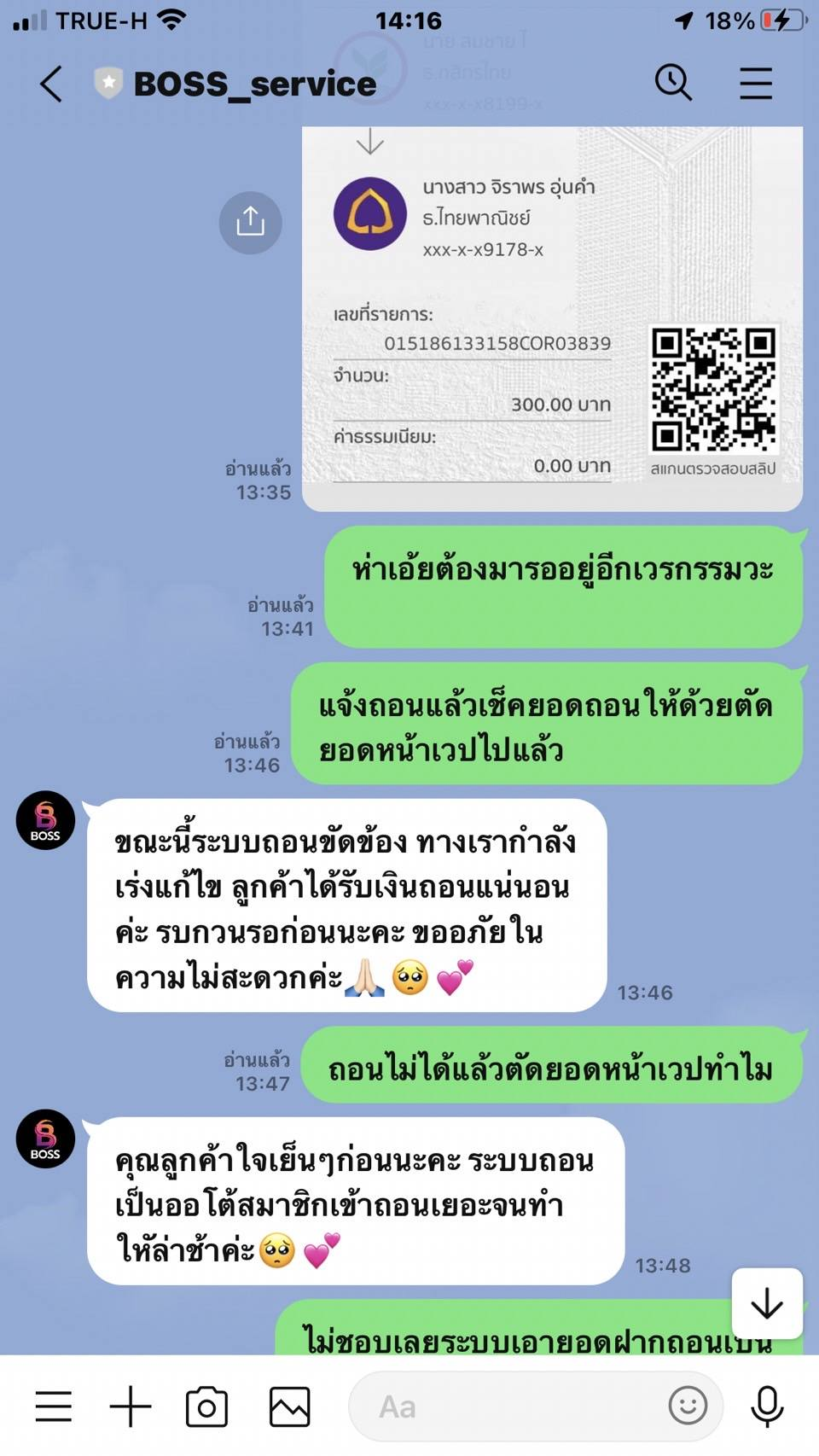The image size is (819, 1456).
Task: Open the chat menu list icon
Action: click(x=54, y=1406)
